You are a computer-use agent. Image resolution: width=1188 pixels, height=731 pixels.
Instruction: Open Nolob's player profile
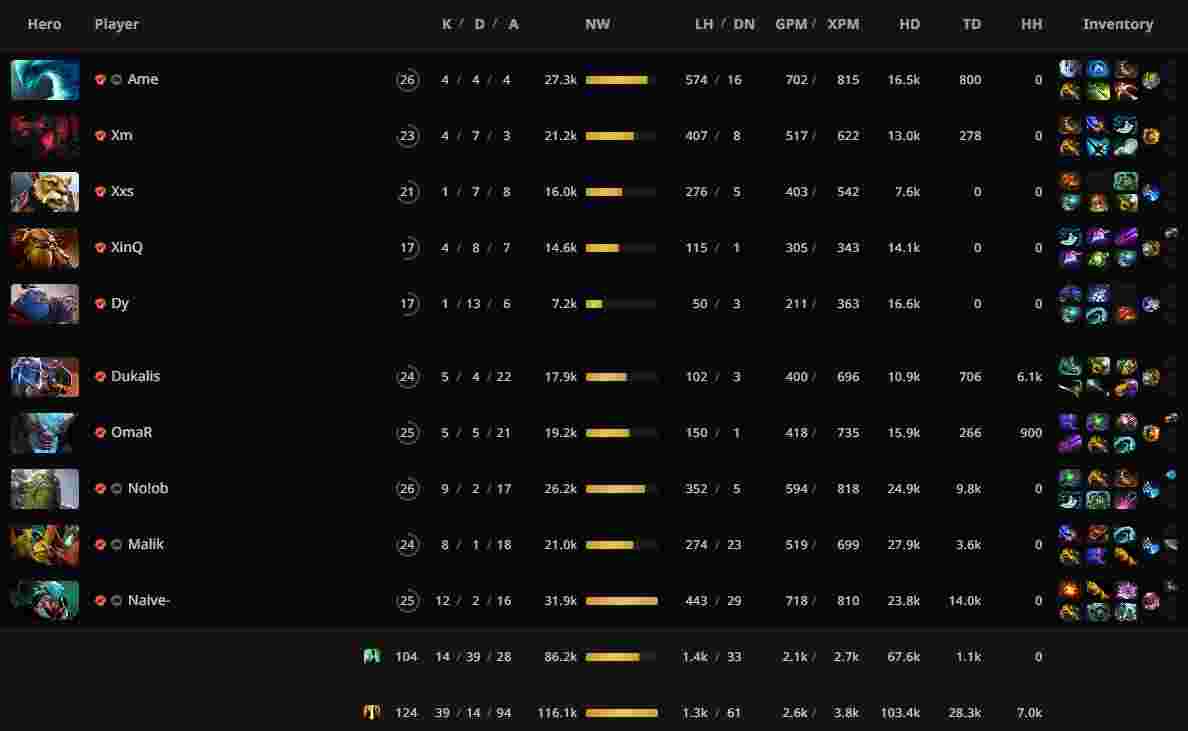(147, 489)
